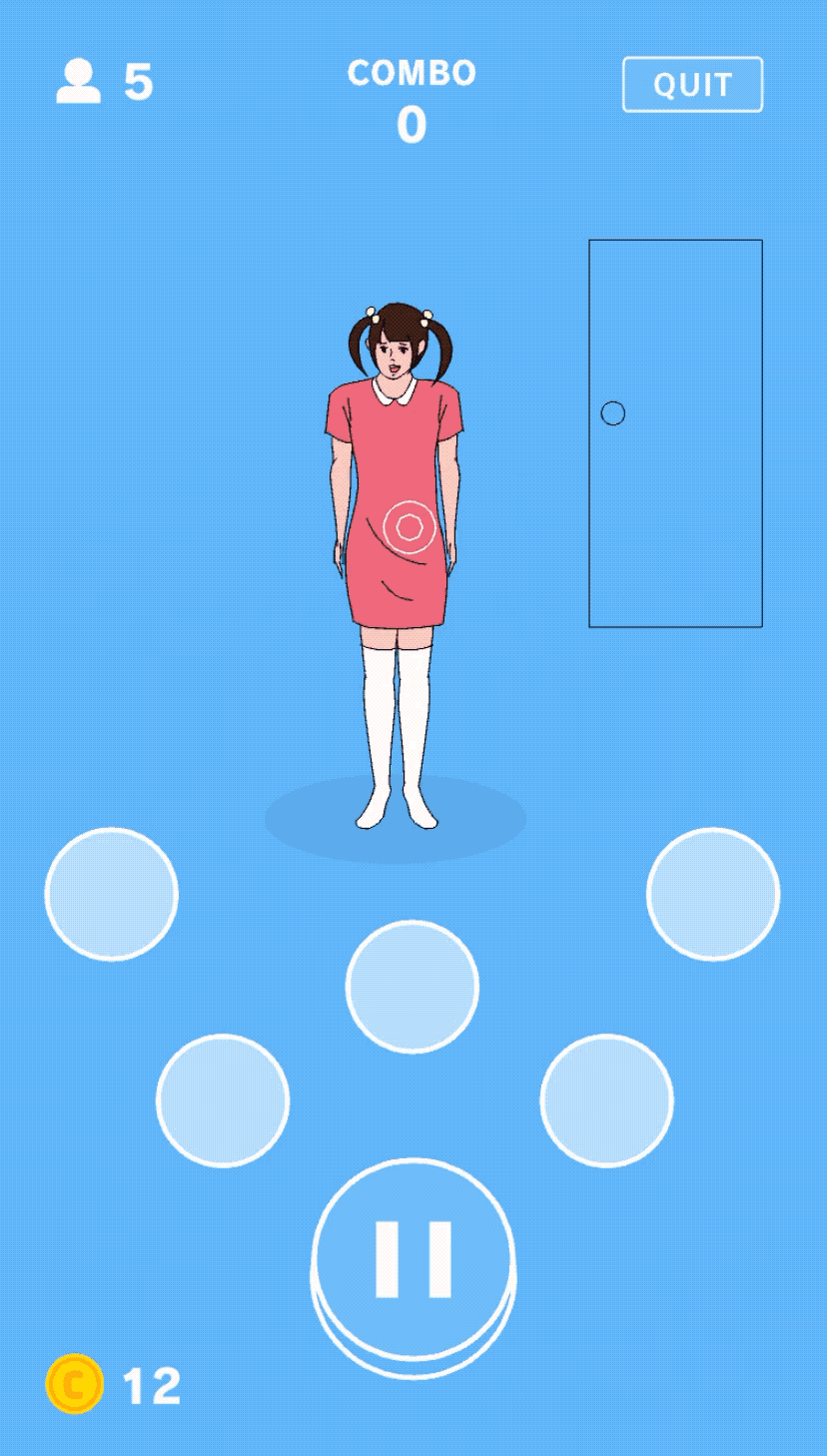Viewport: 827px width, 1456px height.
Task: Tap the center pale circle button
Action: click(411, 987)
